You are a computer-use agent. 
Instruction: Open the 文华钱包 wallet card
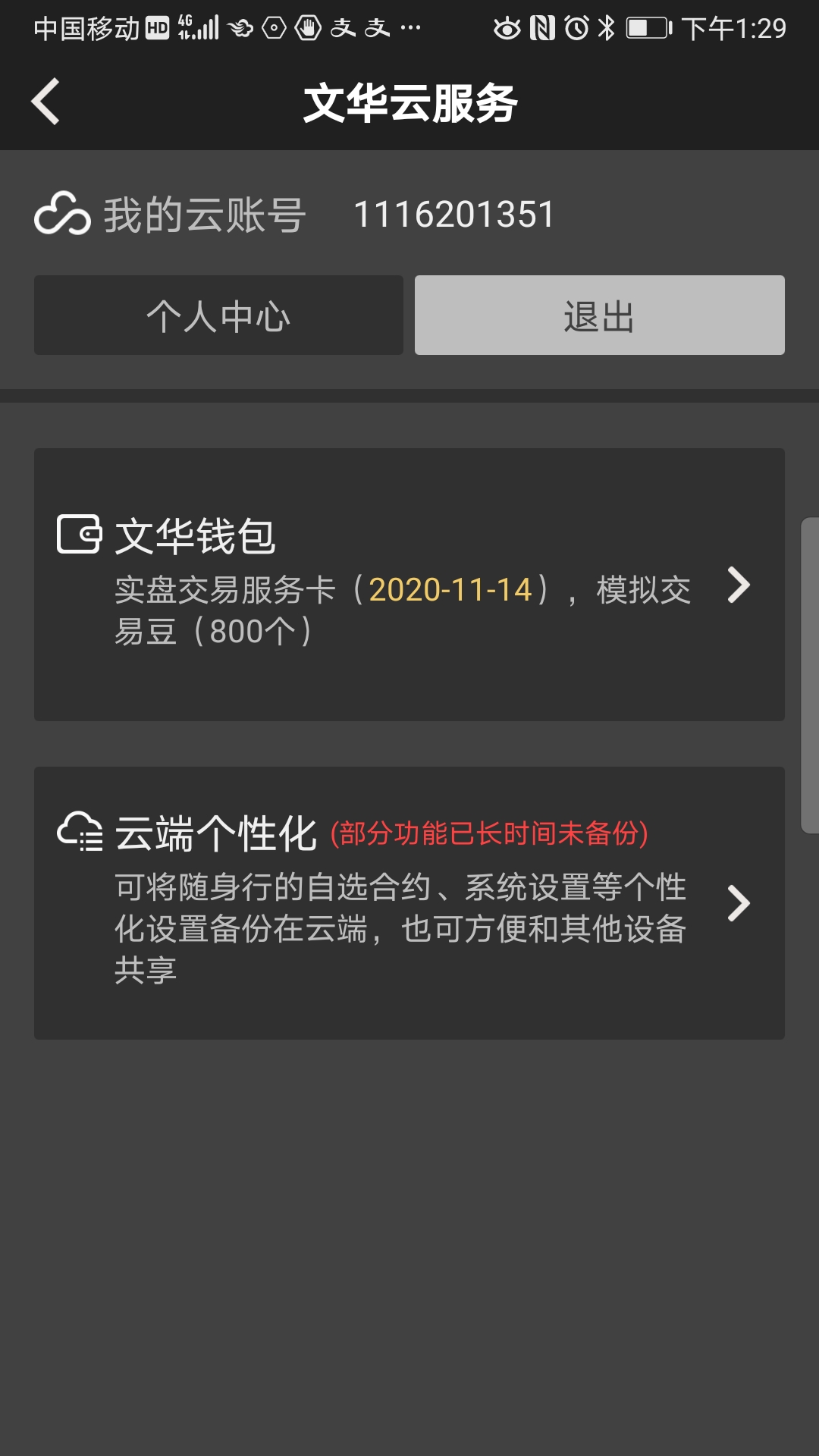tap(409, 584)
